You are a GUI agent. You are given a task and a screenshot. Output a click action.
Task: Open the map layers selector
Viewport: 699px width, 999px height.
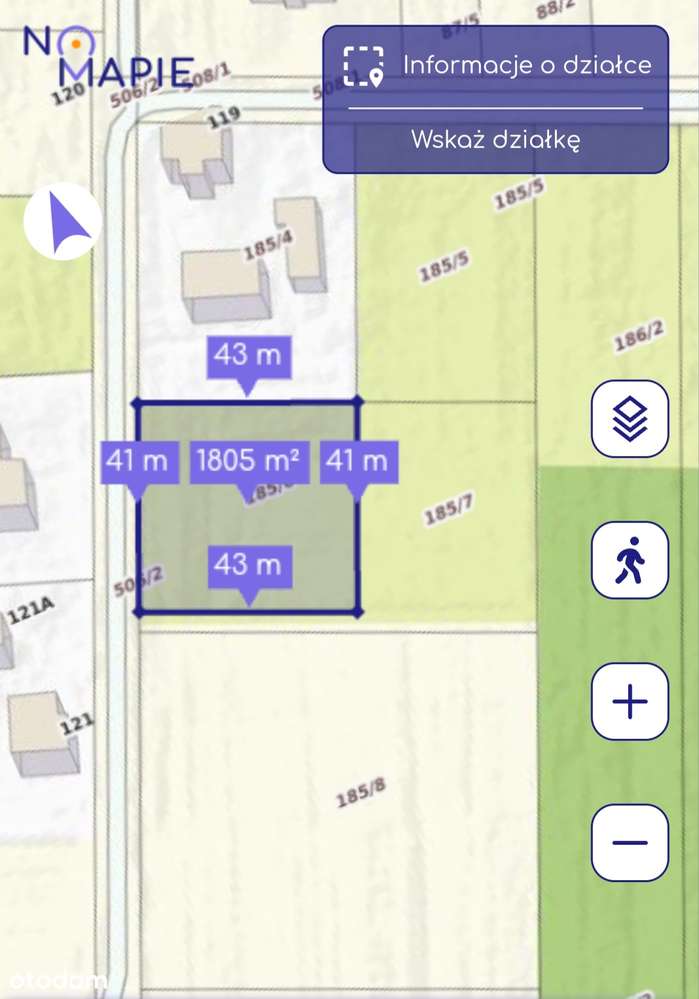(x=630, y=419)
